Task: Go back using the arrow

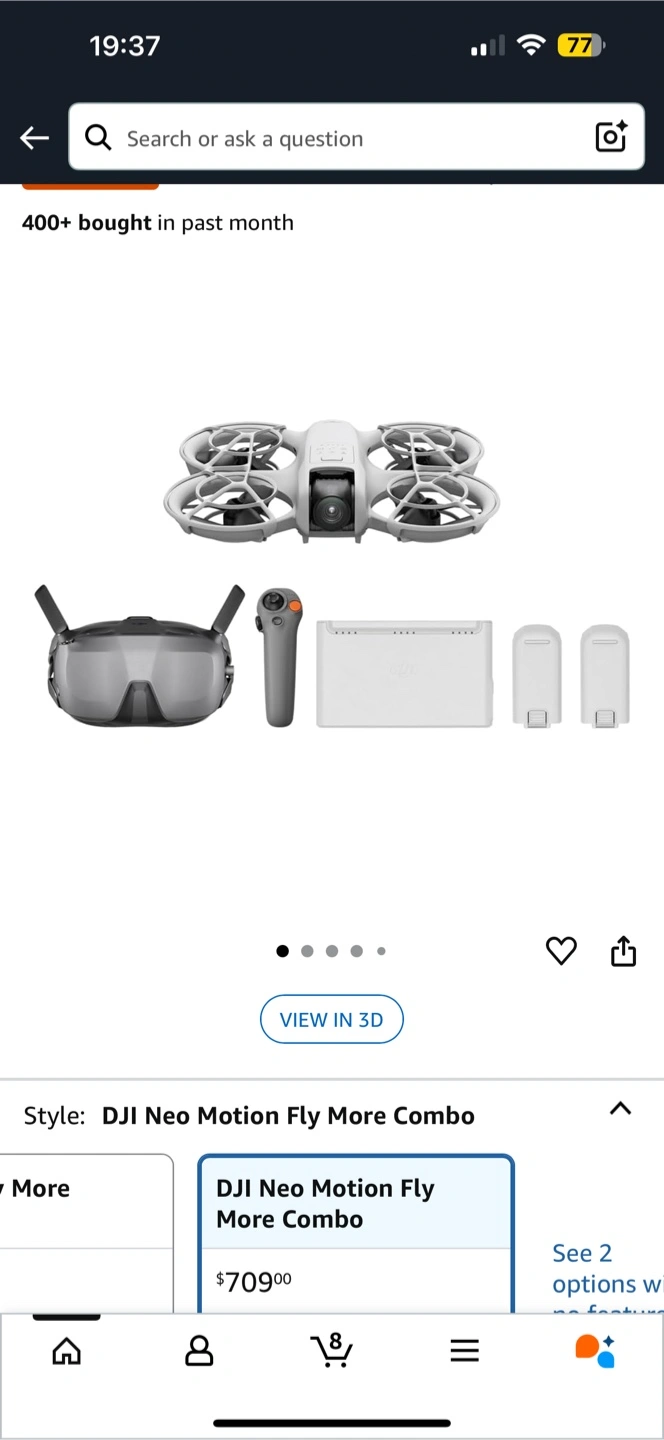Action: 35,138
